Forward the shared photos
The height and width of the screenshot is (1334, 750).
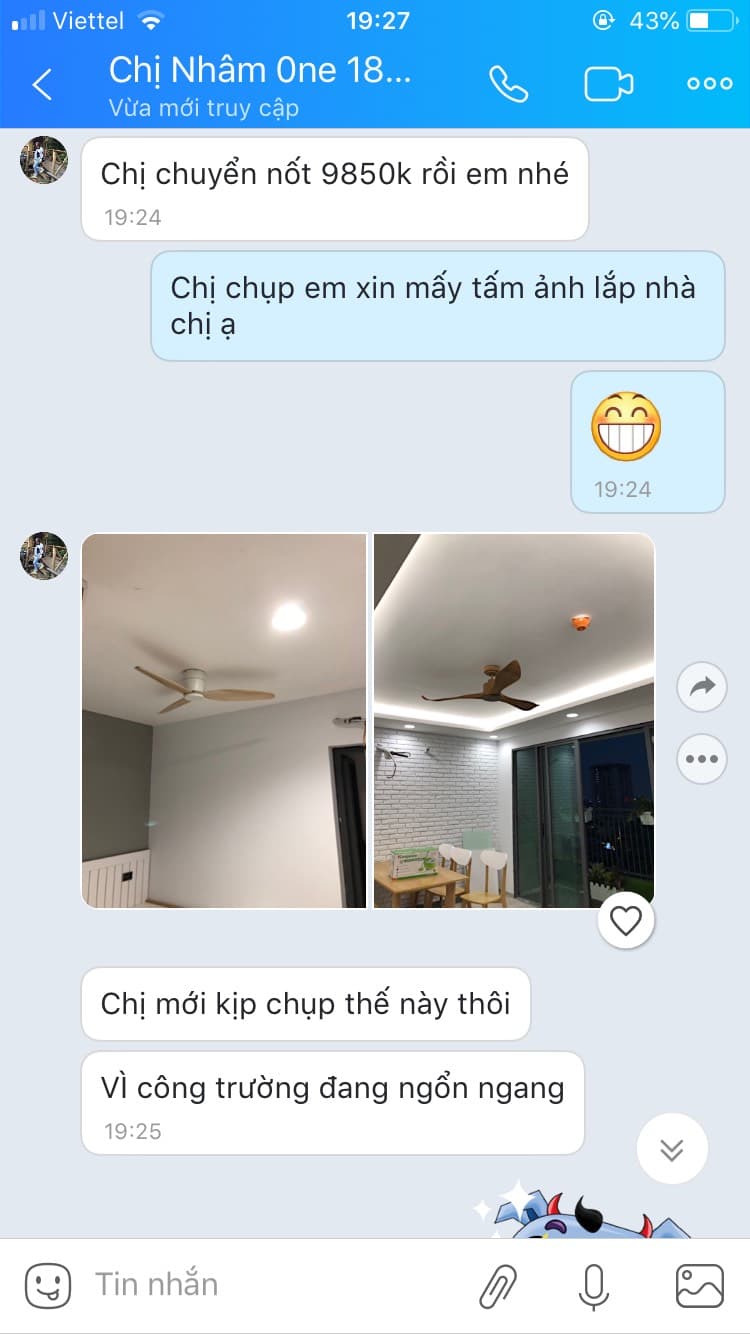701,687
